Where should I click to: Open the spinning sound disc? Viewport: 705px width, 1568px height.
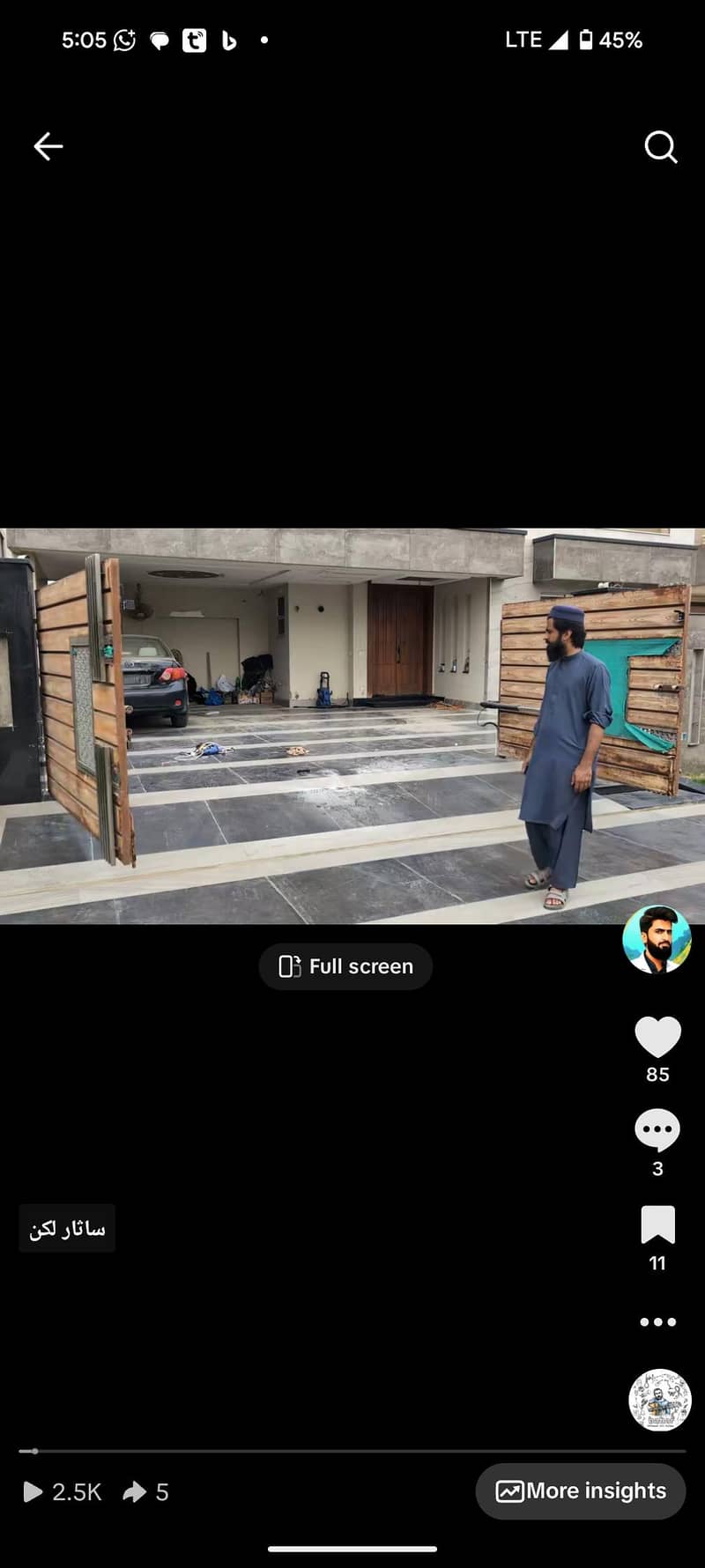(x=659, y=1399)
